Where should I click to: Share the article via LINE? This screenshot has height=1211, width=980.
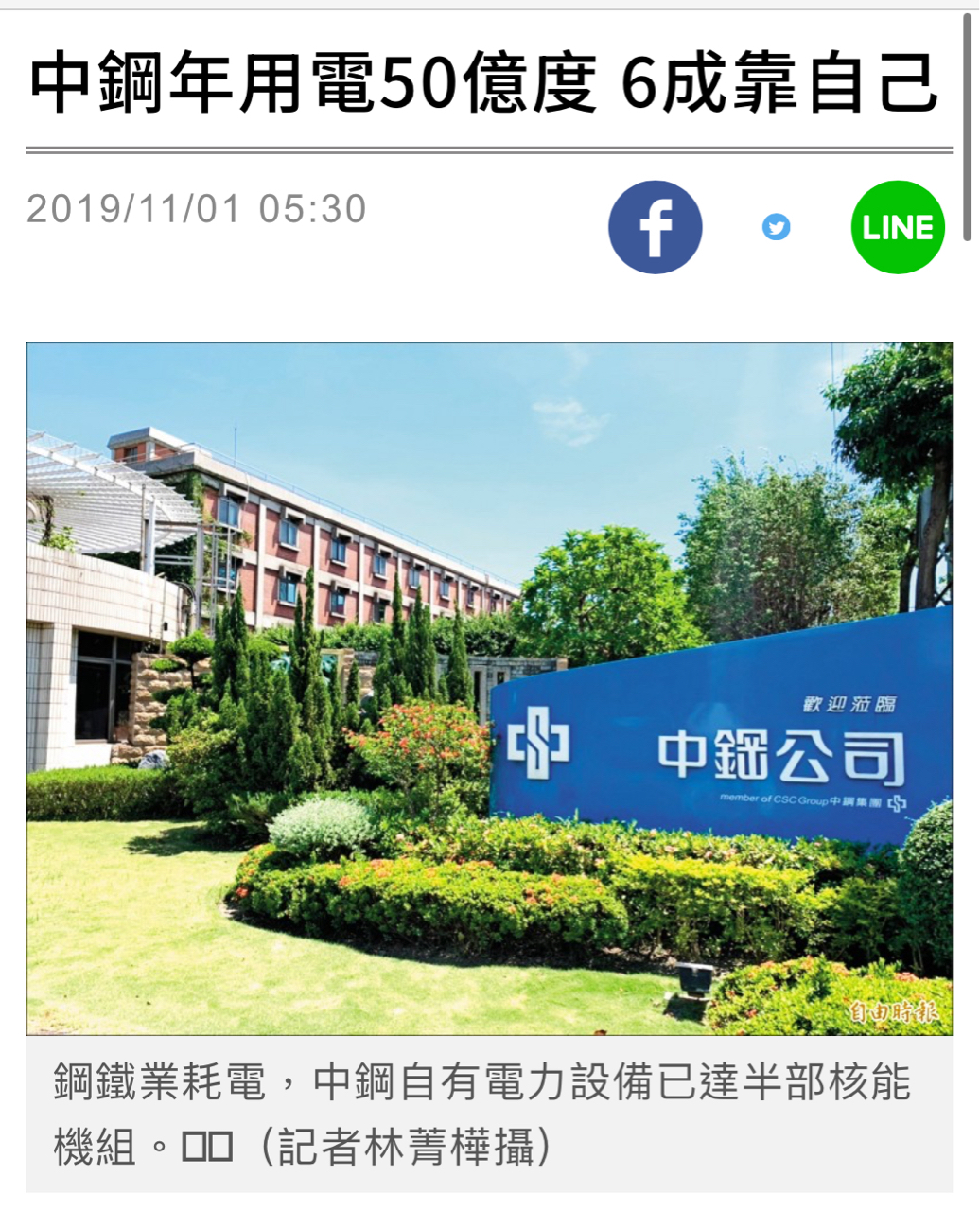click(x=898, y=227)
